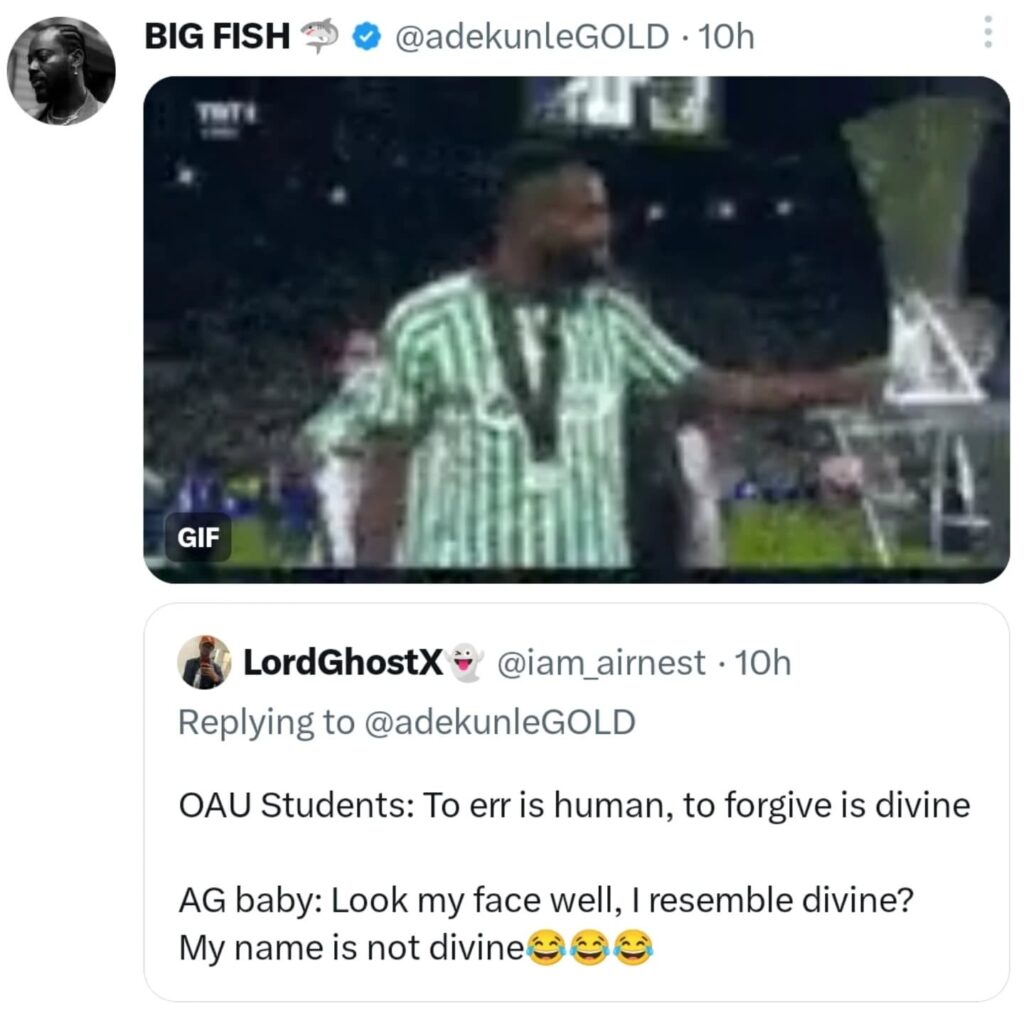Open the tweet's three-dot overflow menu
The height and width of the screenshot is (1024, 1024).
tap(987, 32)
